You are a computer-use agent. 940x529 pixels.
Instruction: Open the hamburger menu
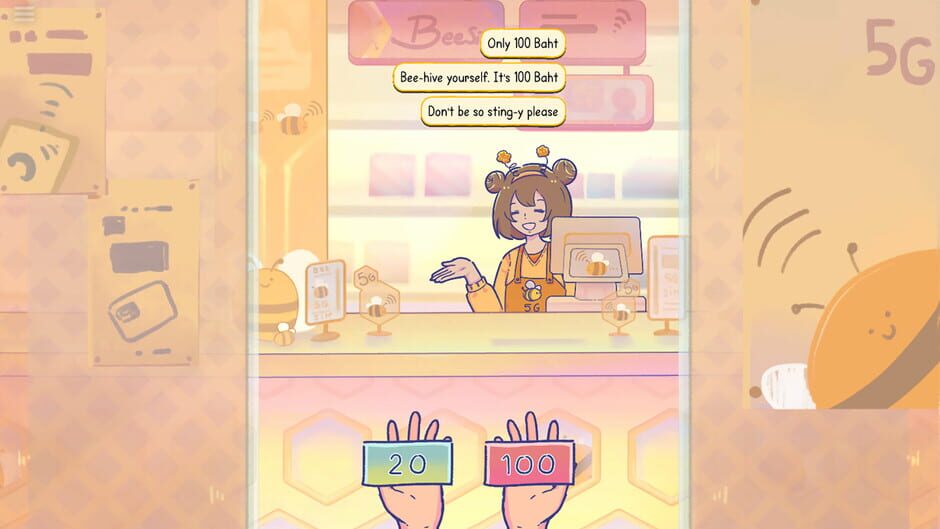pos(24,14)
